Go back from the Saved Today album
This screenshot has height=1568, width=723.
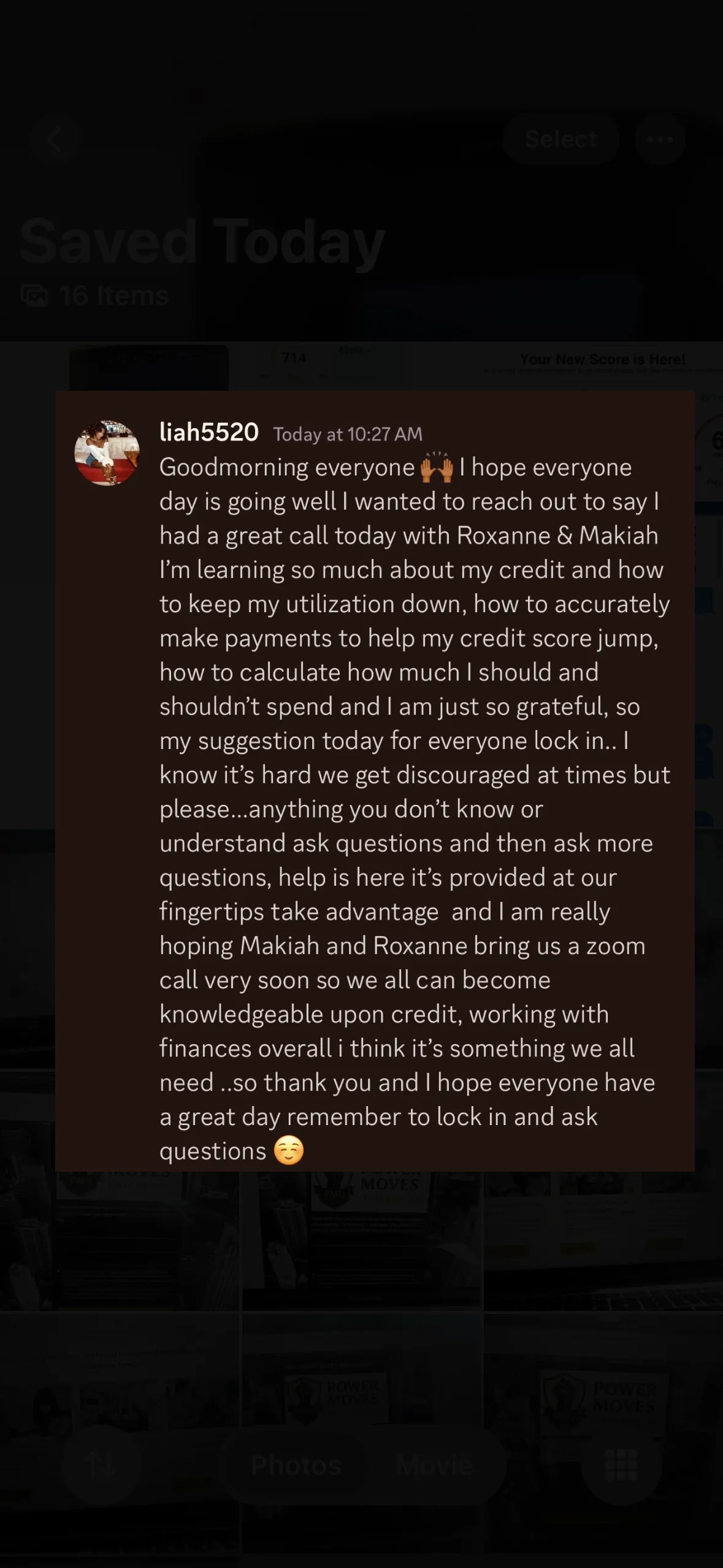click(55, 140)
